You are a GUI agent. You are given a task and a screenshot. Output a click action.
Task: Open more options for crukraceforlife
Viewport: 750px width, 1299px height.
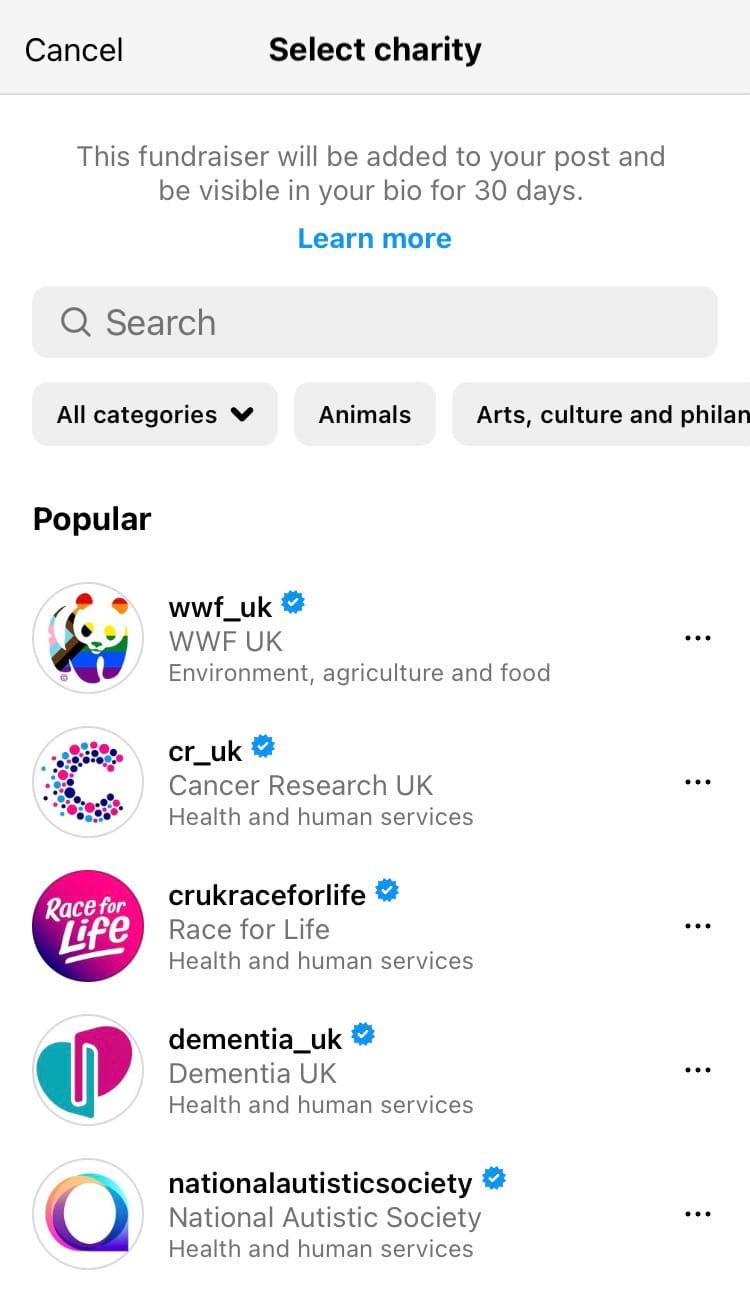(x=697, y=926)
